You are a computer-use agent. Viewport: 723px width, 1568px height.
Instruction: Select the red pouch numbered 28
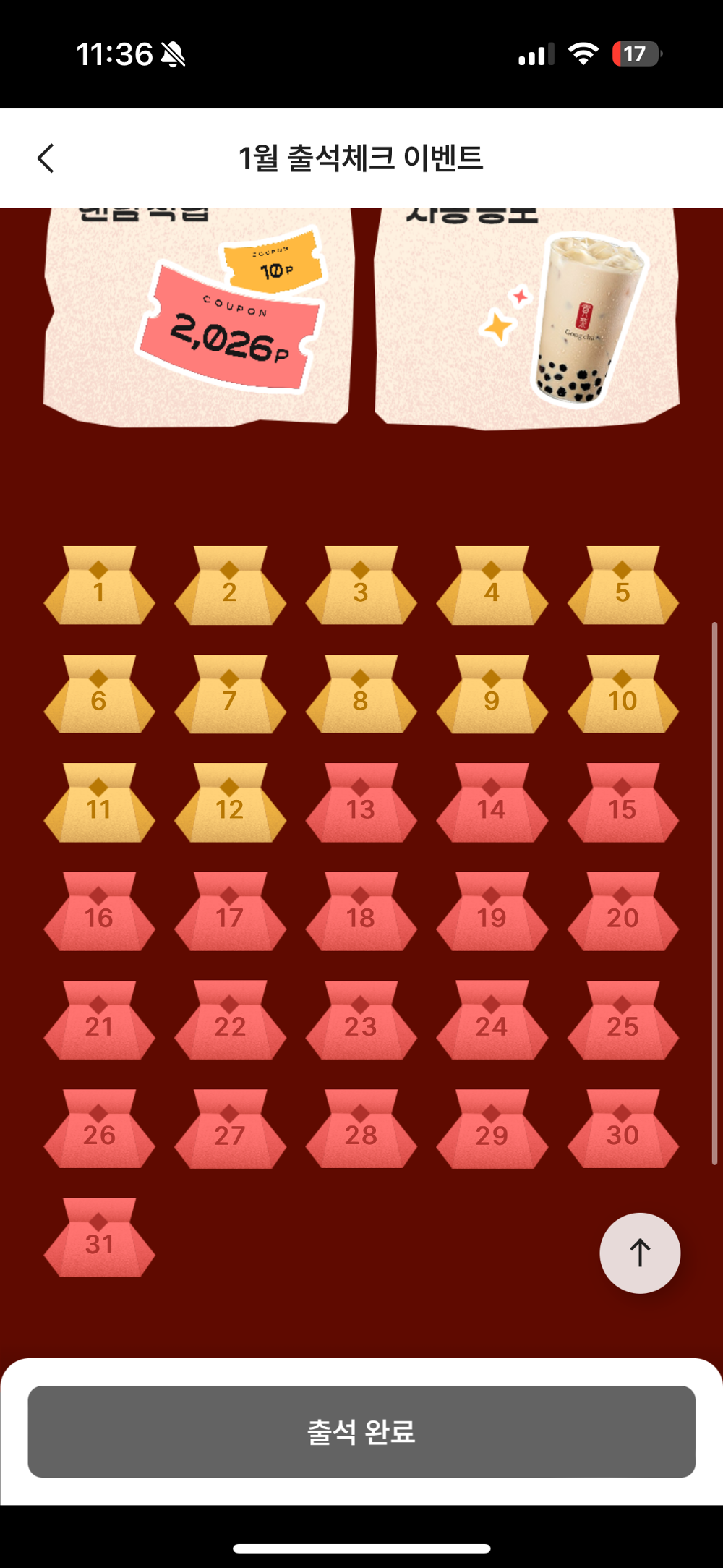click(x=361, y=1130)
